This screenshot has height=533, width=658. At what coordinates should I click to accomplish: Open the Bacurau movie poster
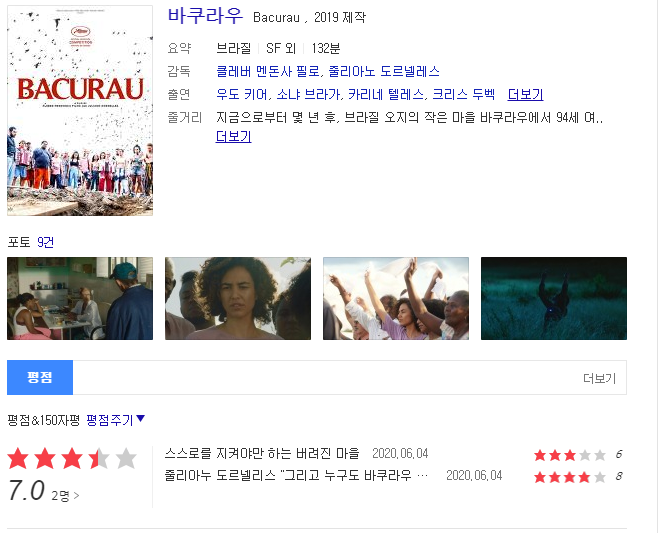80,110
